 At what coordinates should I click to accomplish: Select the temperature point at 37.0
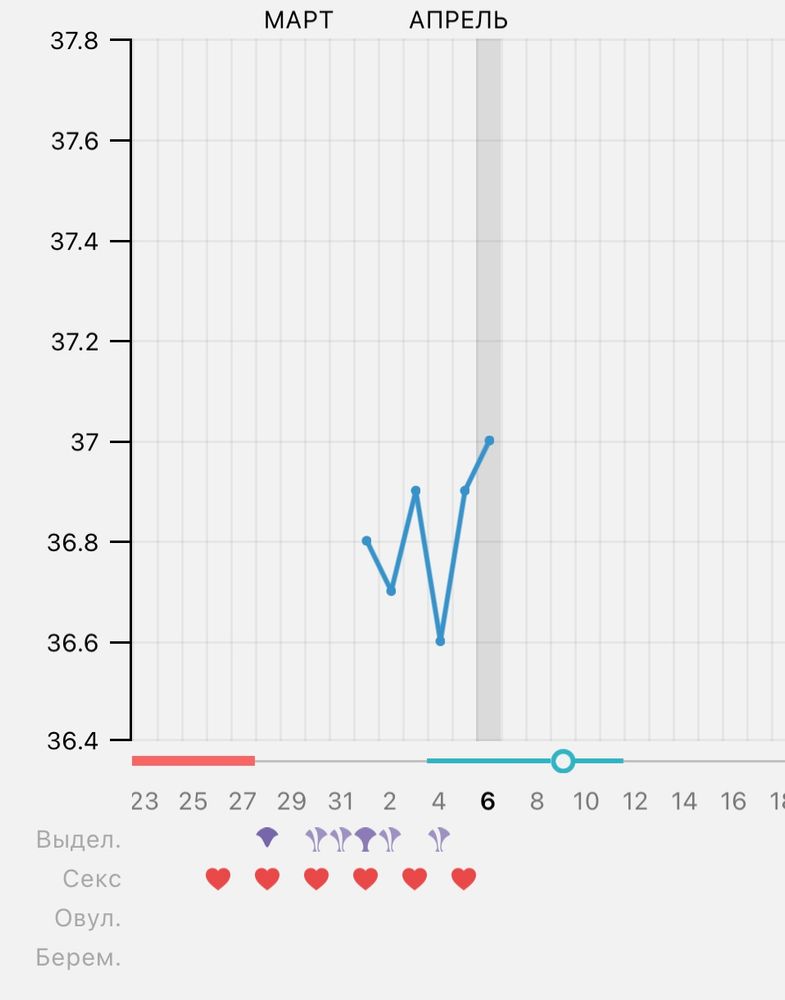[489, 440]
